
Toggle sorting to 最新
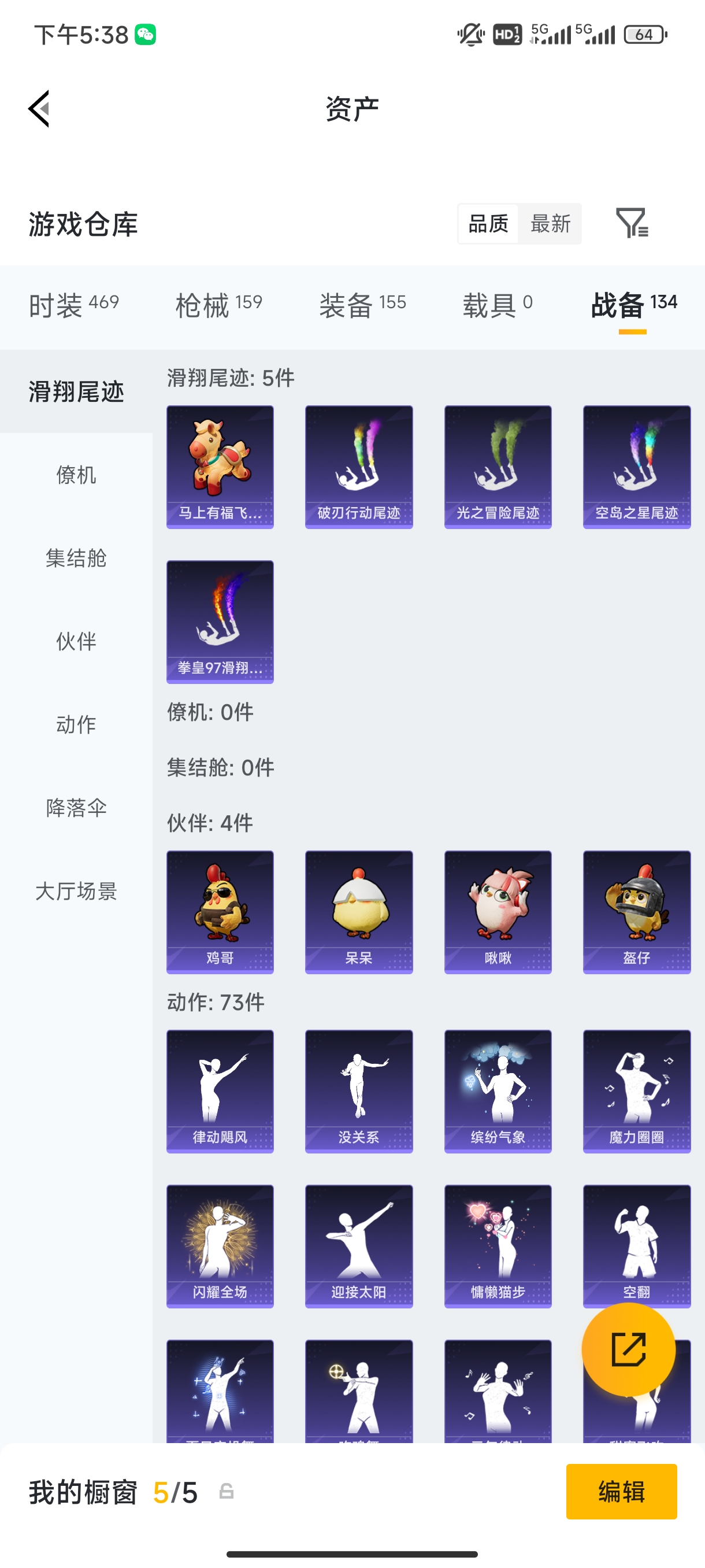[551, 224]
